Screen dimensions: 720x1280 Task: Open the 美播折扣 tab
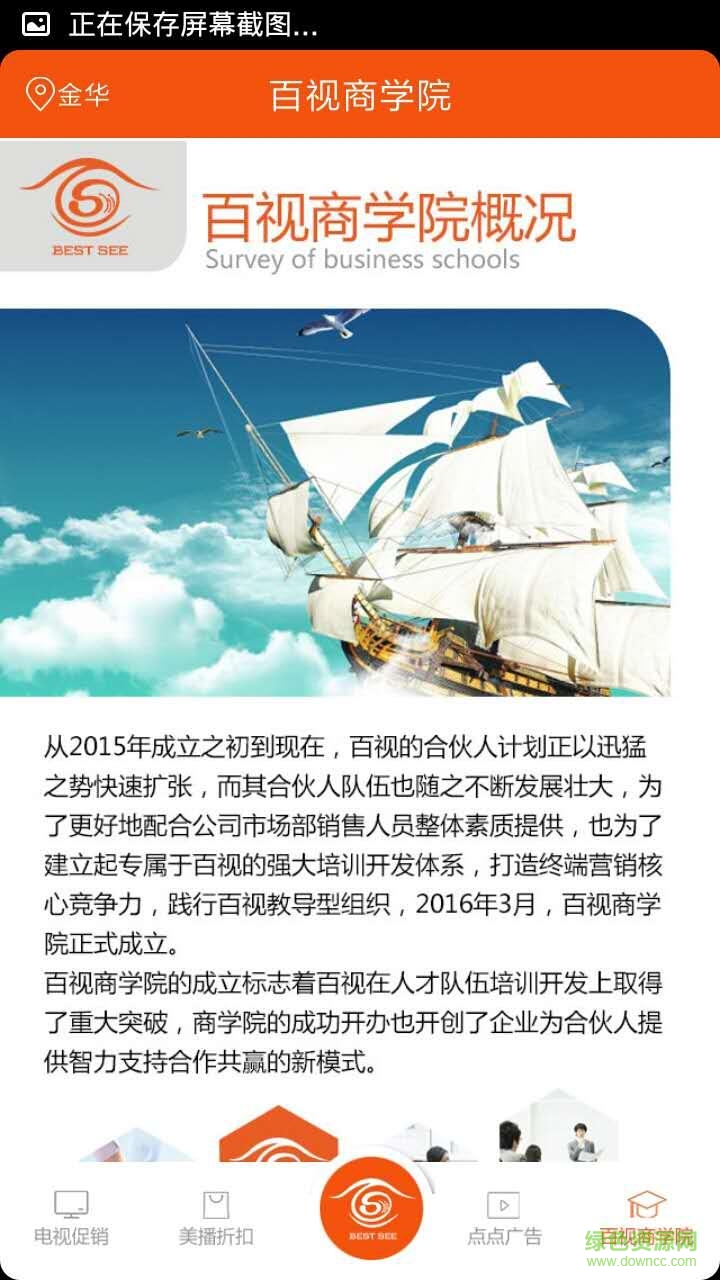216,1217
